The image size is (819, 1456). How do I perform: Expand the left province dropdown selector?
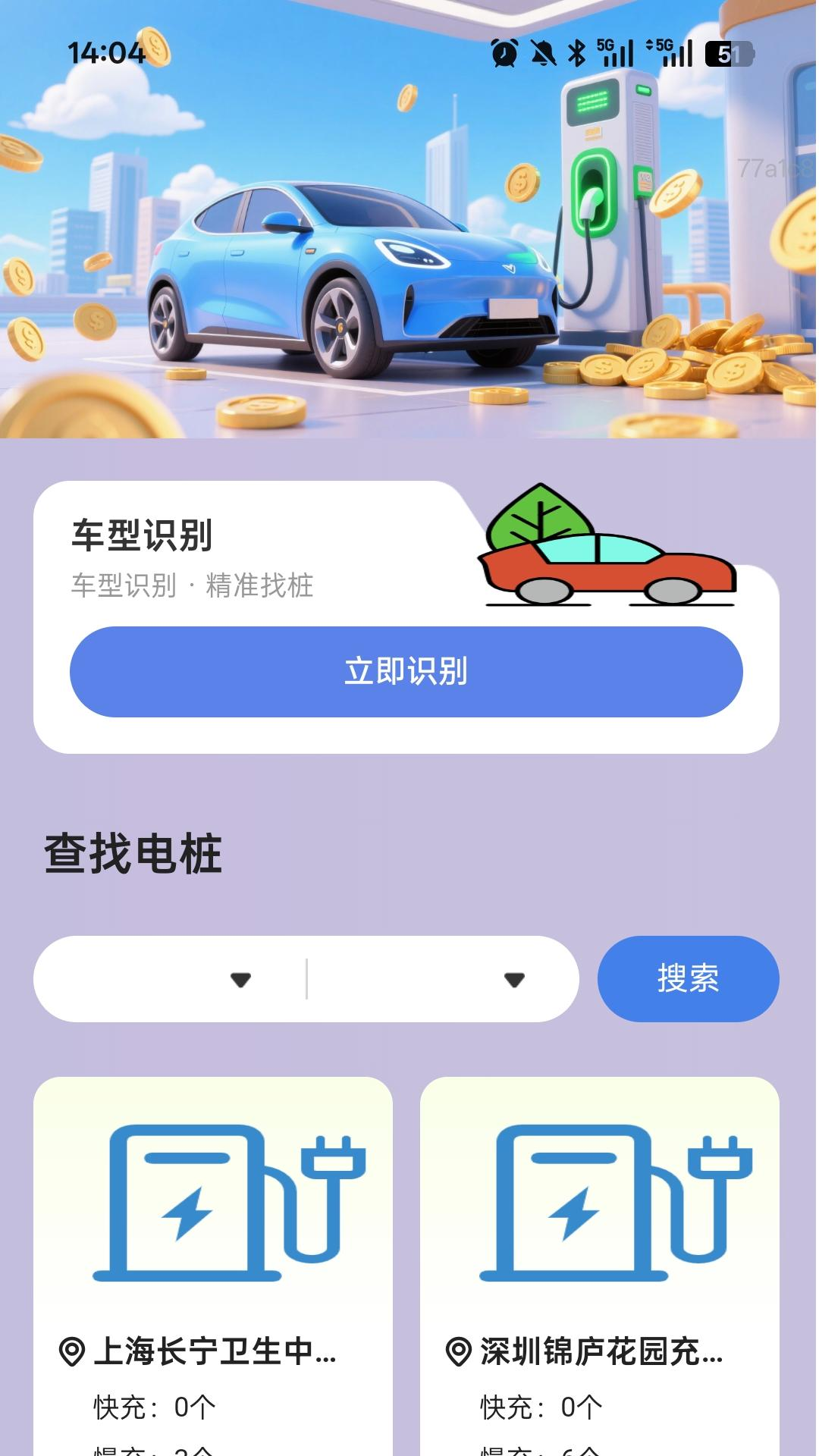[x=241, y=980]
